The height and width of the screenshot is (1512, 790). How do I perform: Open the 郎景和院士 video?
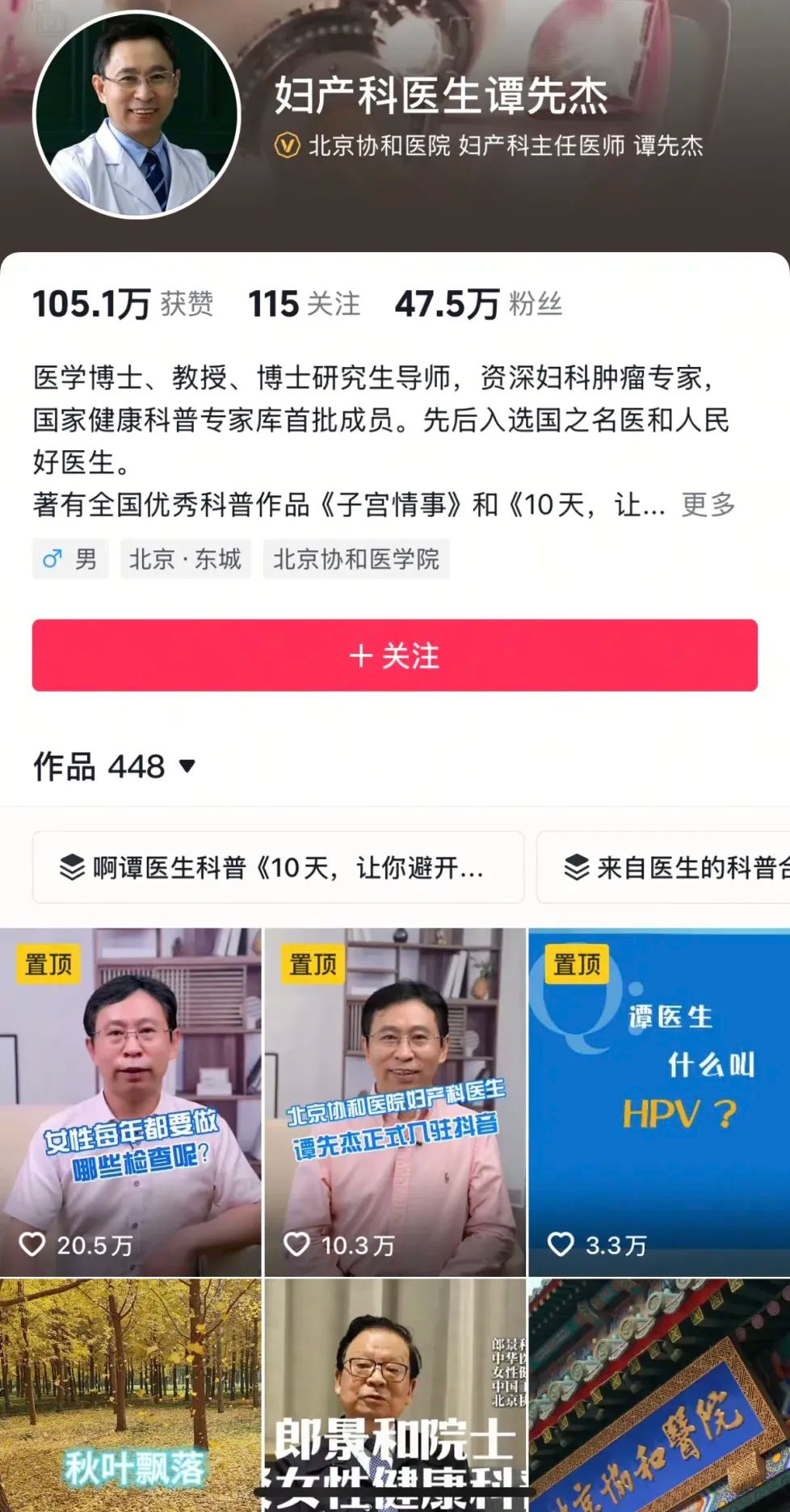pyautogui.click(x=395, y=1395)
